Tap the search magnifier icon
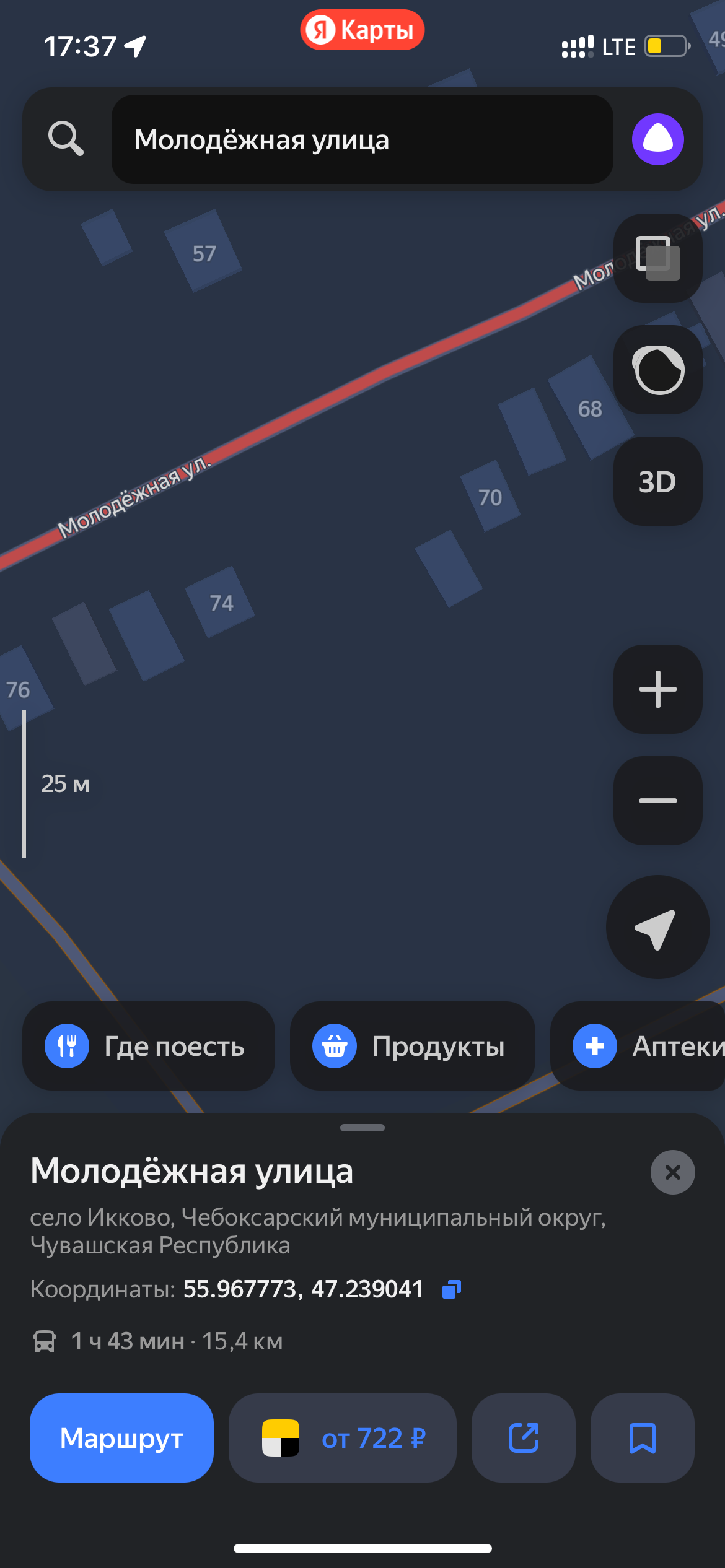This screenshot has width=725, height=1568. (66, 139)
